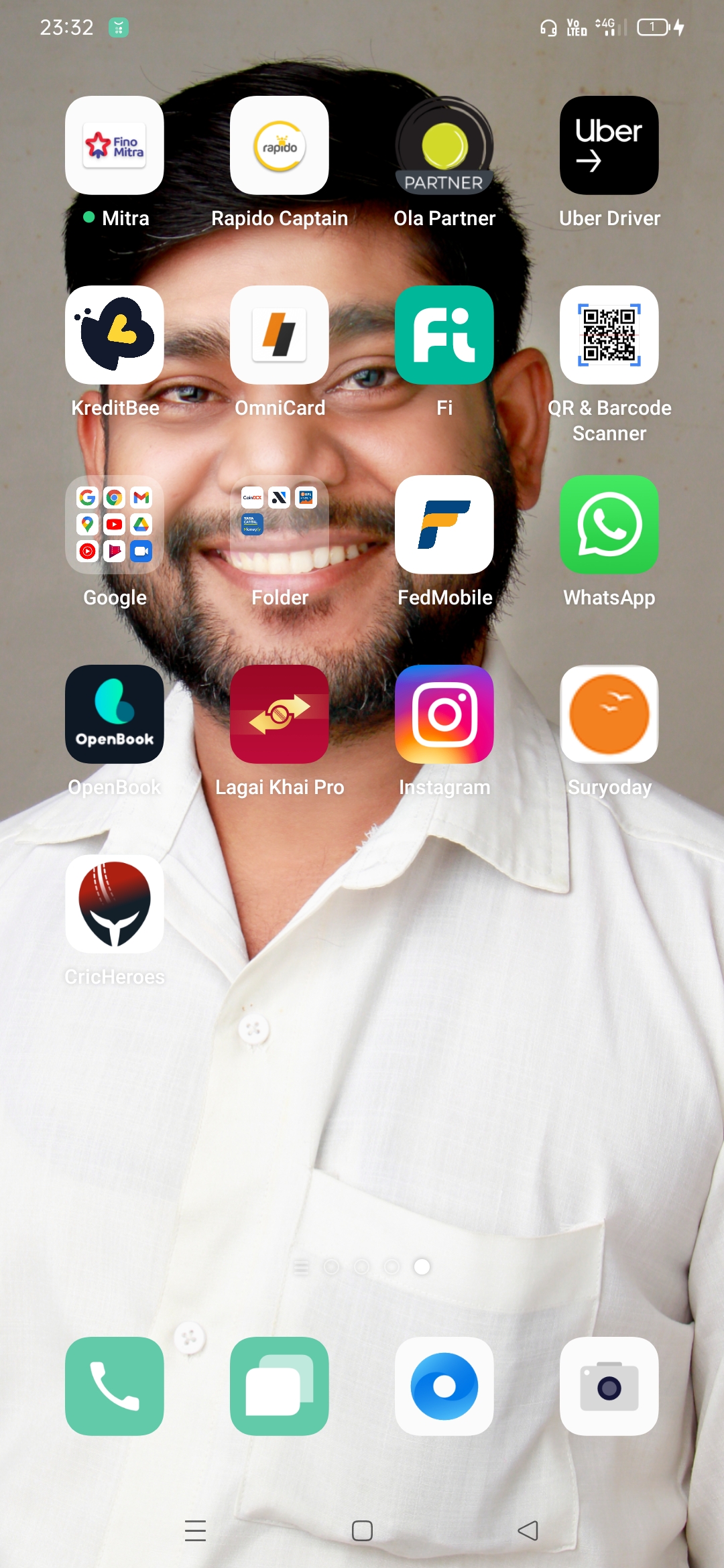
Task: Launch Rapido Captain
Action: [279, 145]
